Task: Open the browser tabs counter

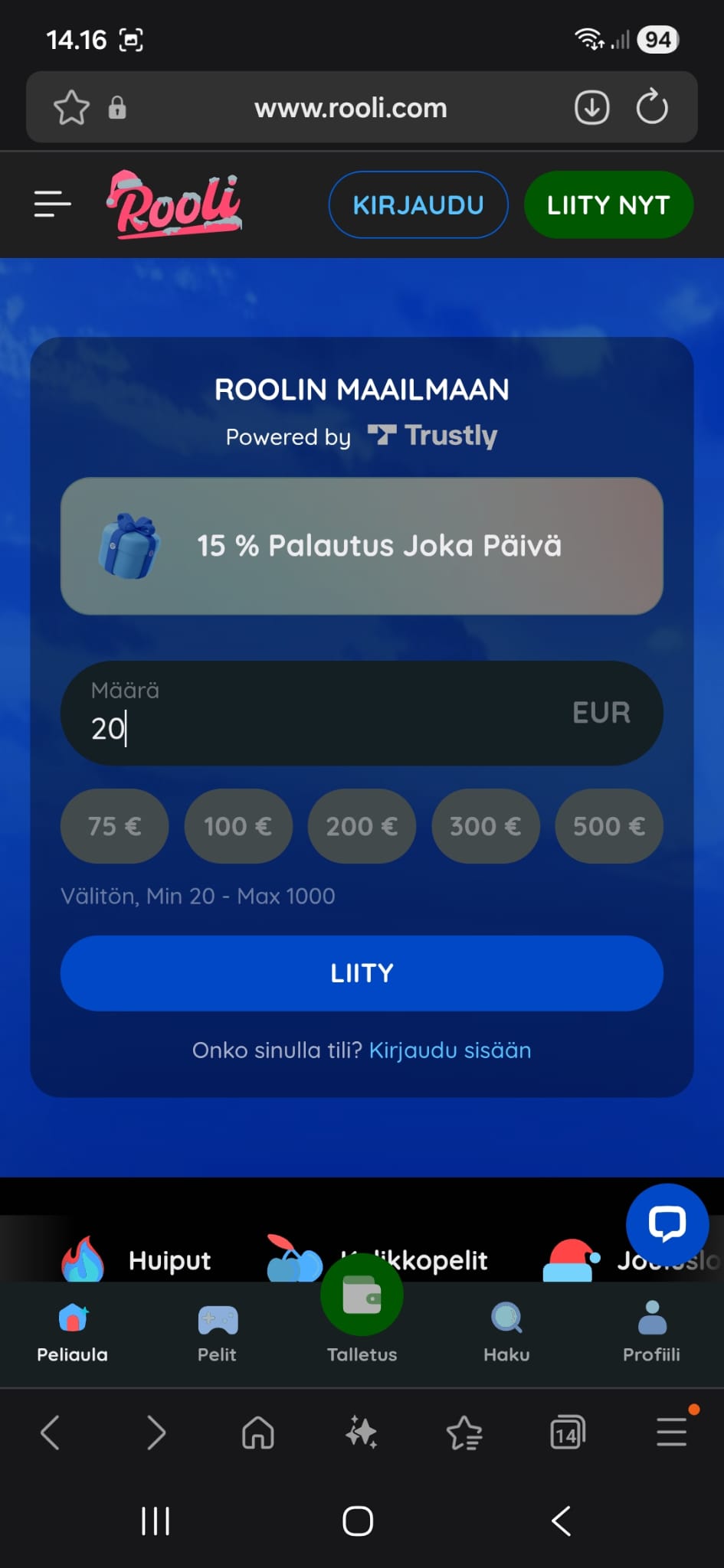Action: pyautogui.click(x=567, y=1433)
